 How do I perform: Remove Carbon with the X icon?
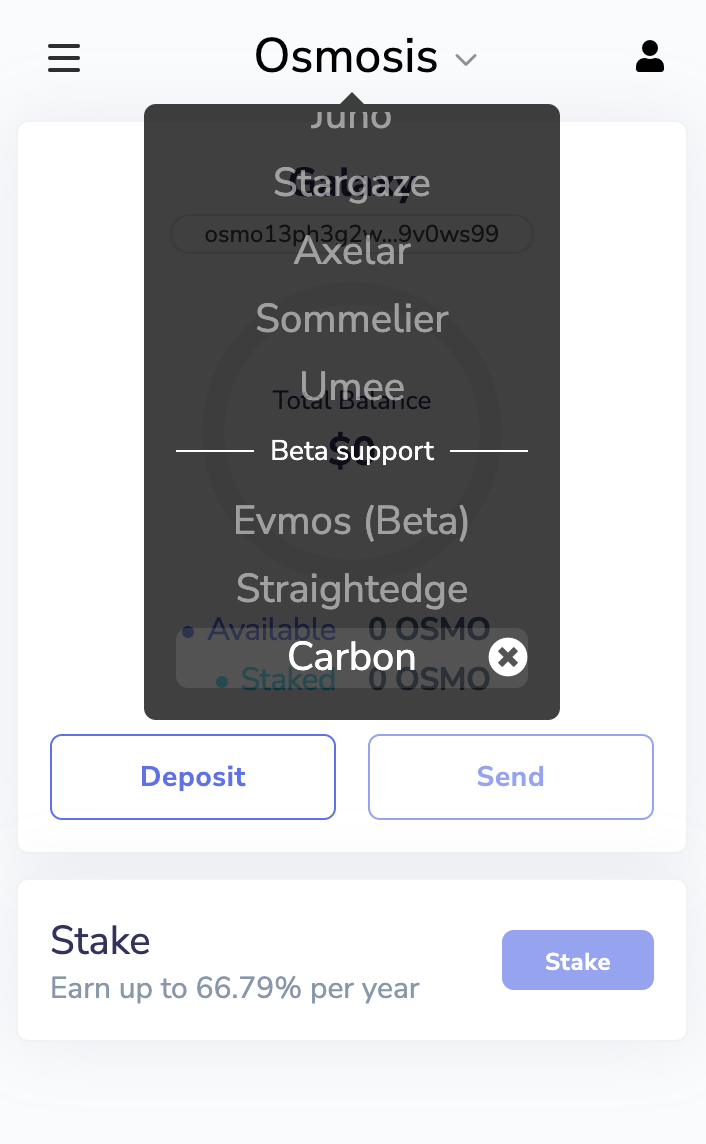[508, 657]
